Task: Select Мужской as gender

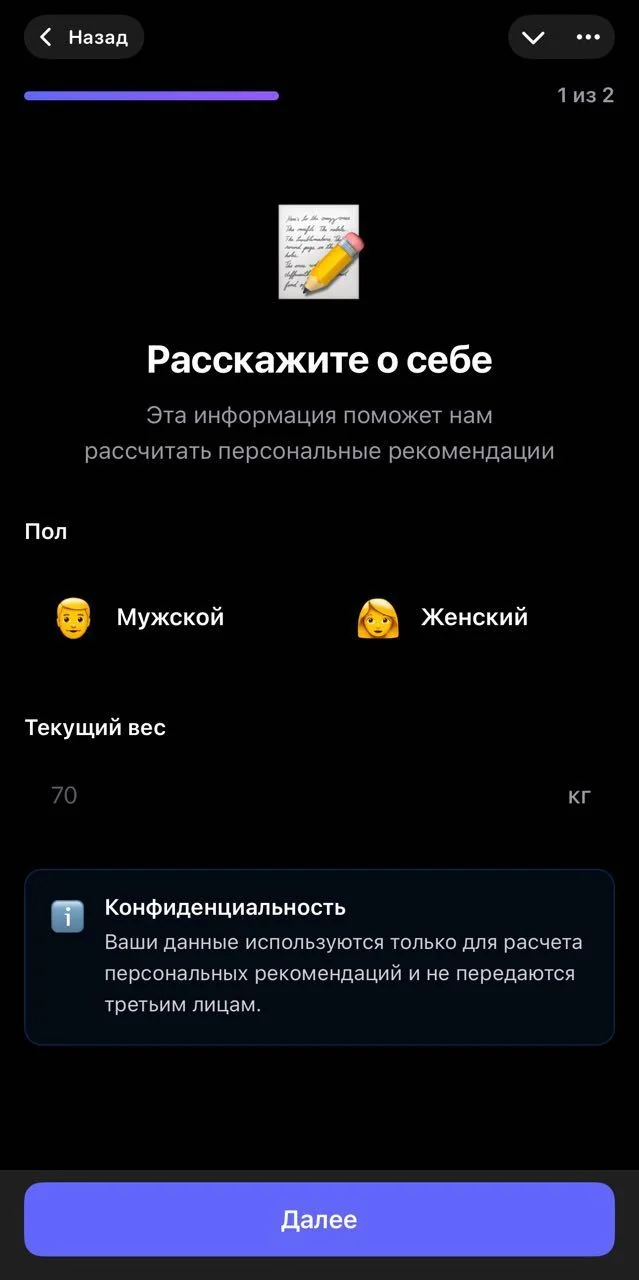Action: point(168,618)
